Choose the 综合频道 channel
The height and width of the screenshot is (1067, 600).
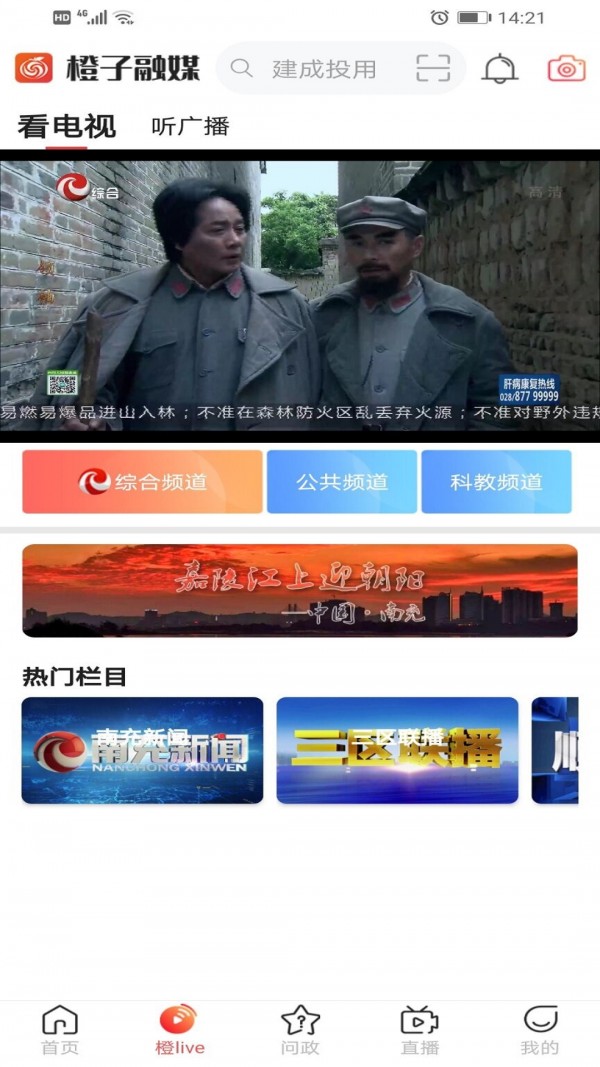point(142,482)
